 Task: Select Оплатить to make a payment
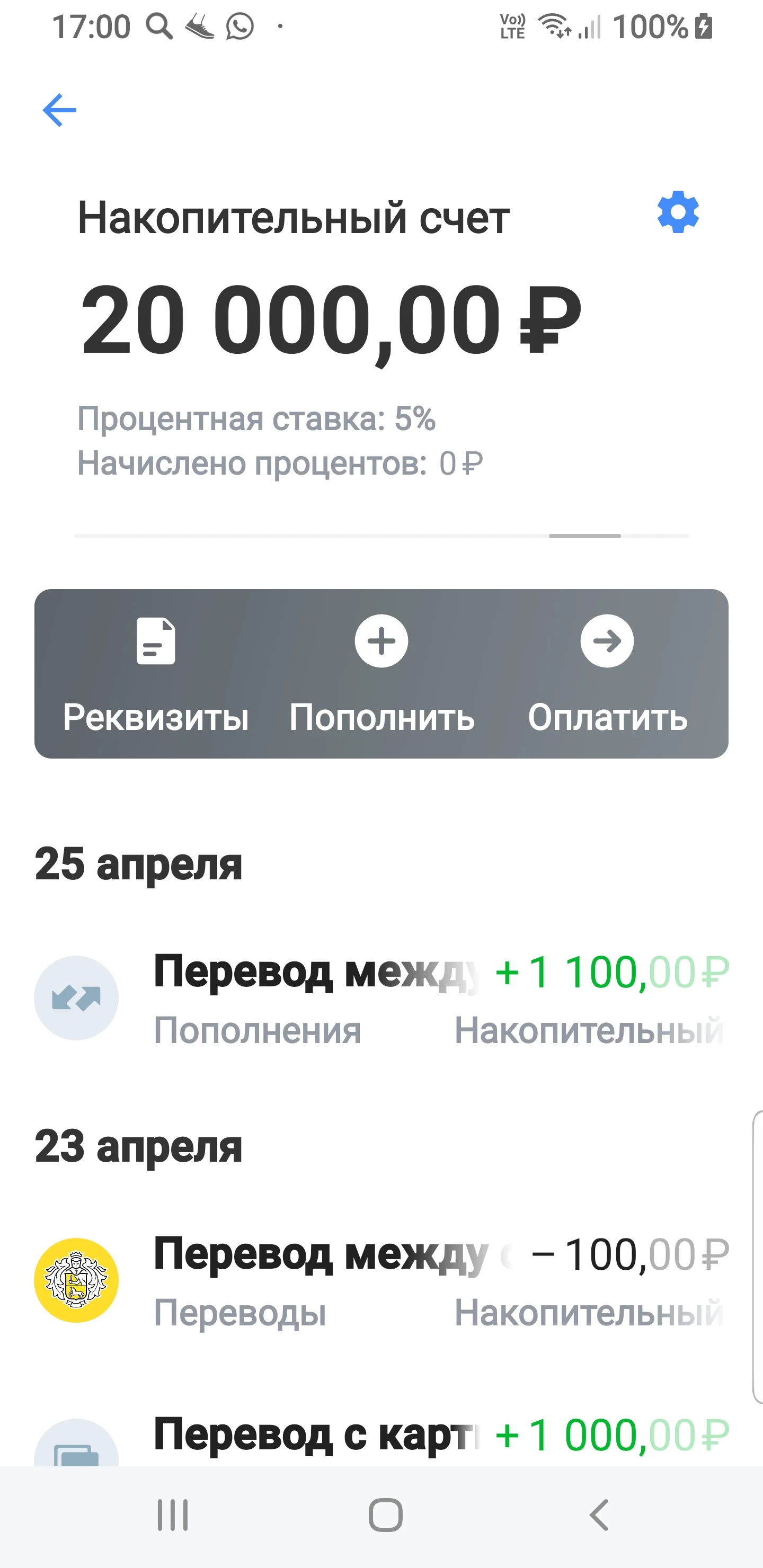[607, 674]
